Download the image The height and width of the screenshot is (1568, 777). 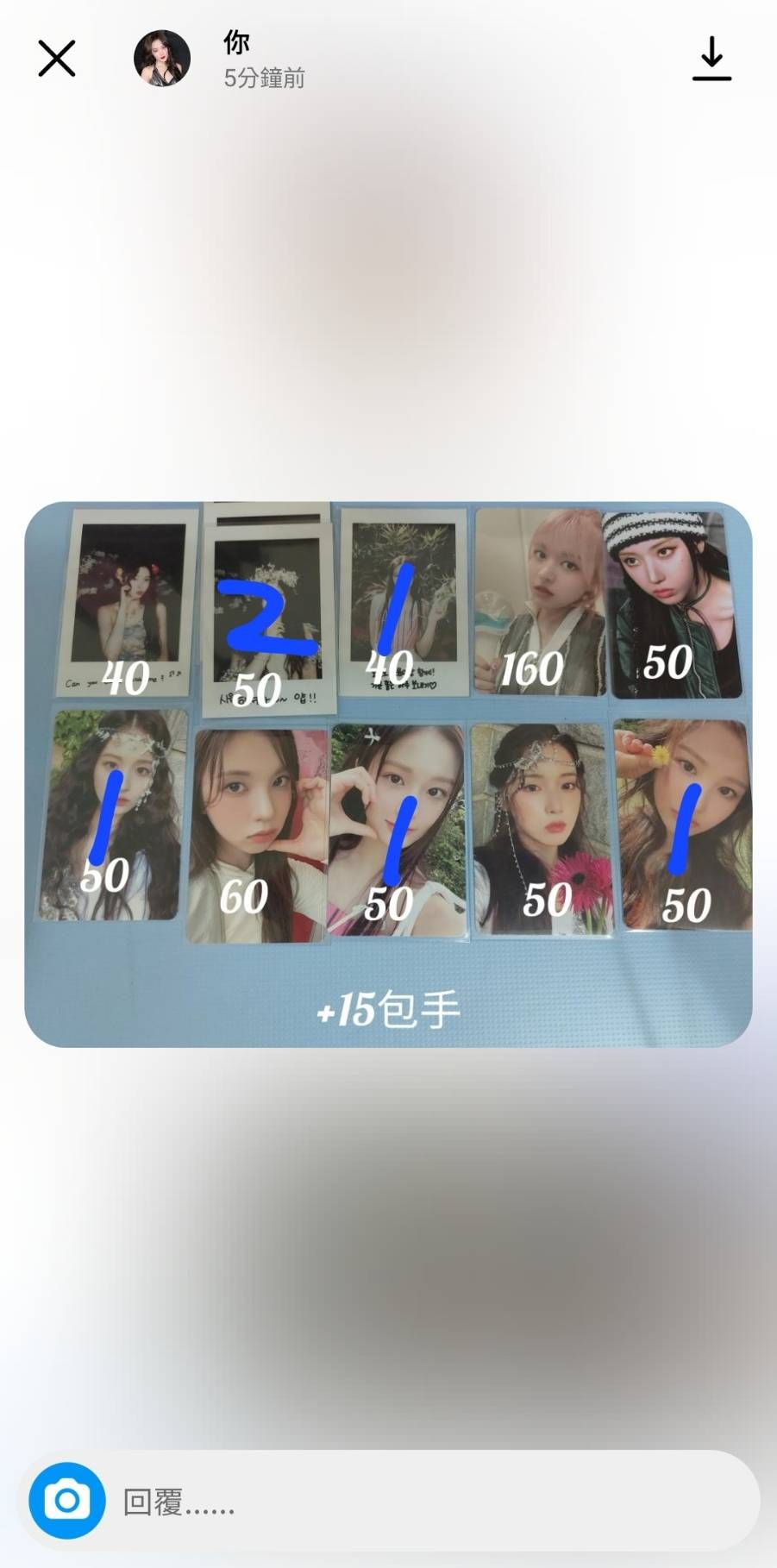pyautogui.click(x=711, y=59)
